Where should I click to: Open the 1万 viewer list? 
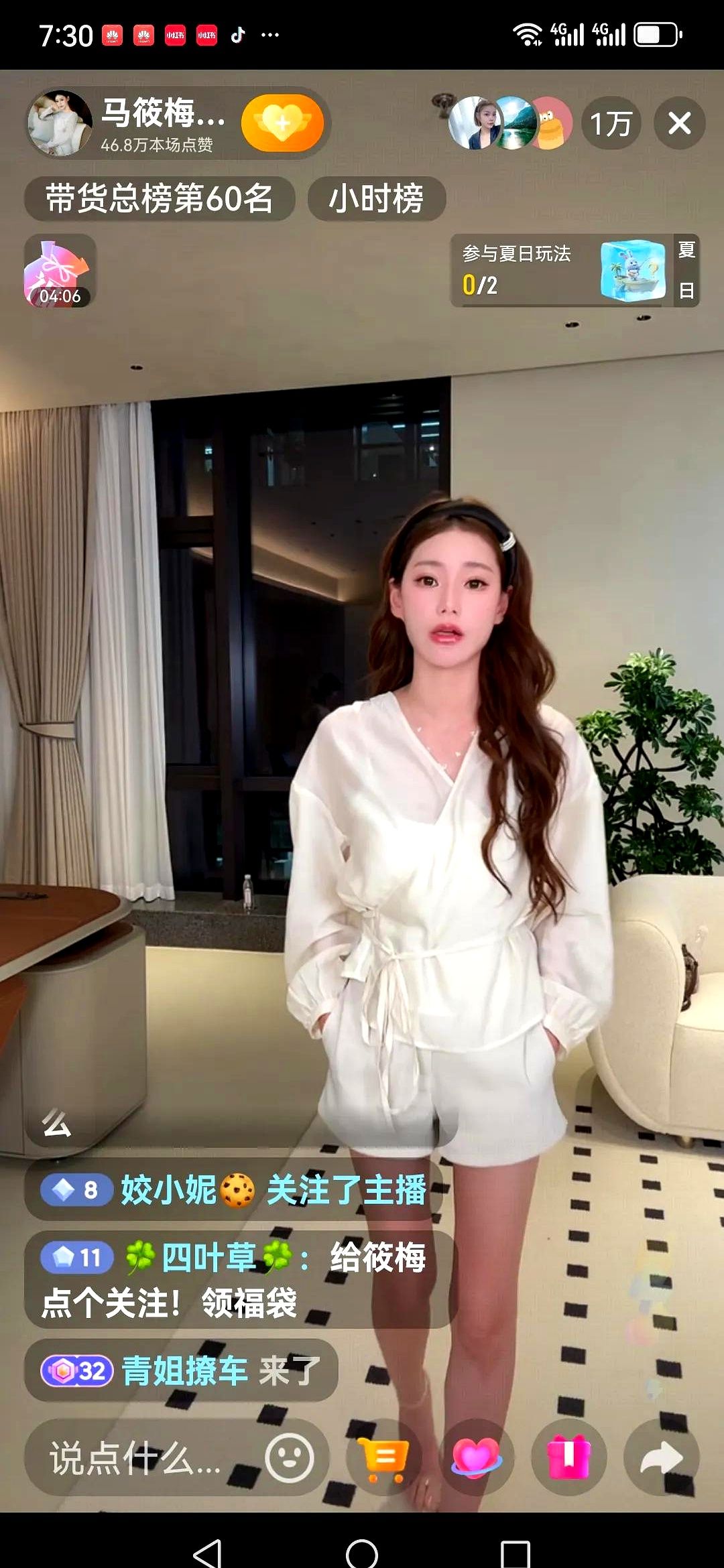611,123
